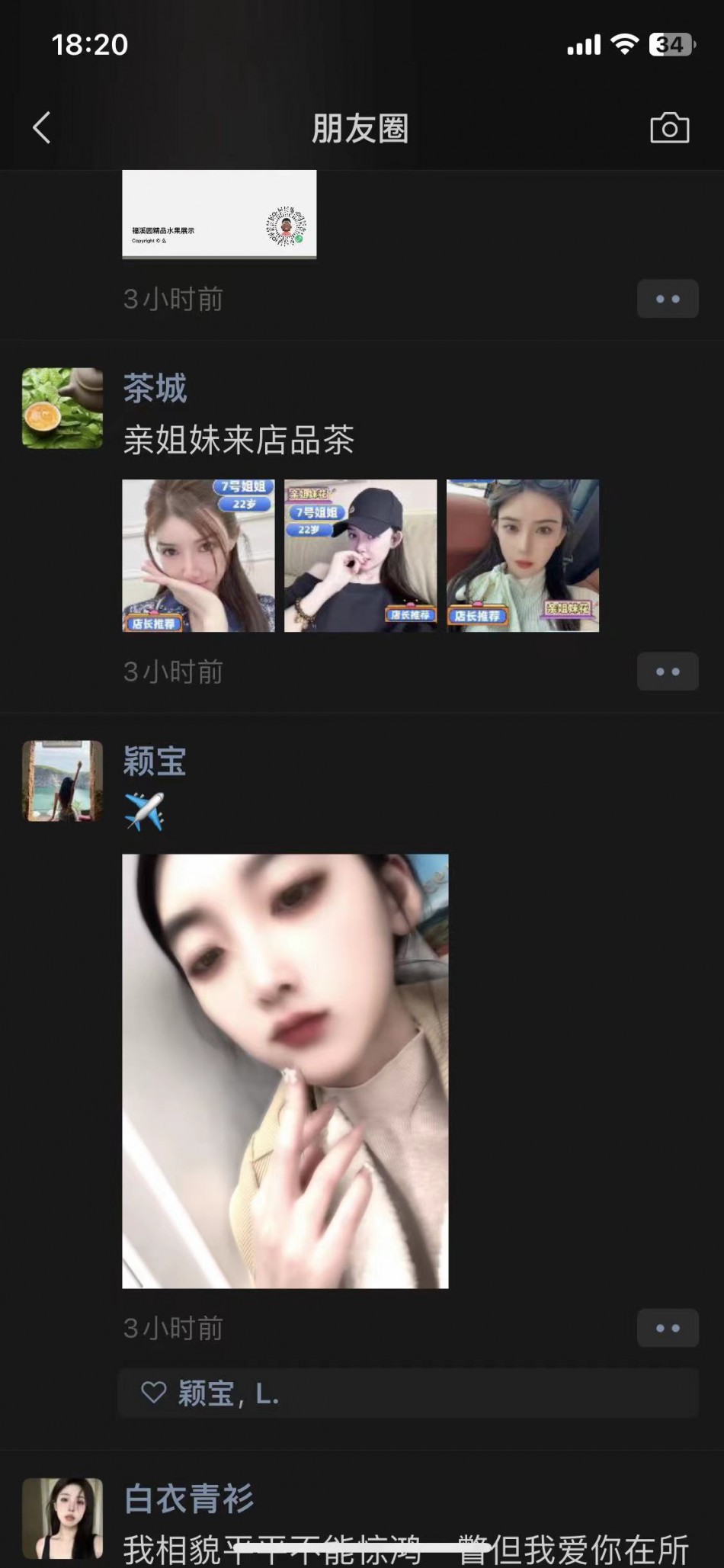Open like/comment menu under 茶城's post
Image resolution: width=724 pixels, height=1568 pixels.
point(668,672)
